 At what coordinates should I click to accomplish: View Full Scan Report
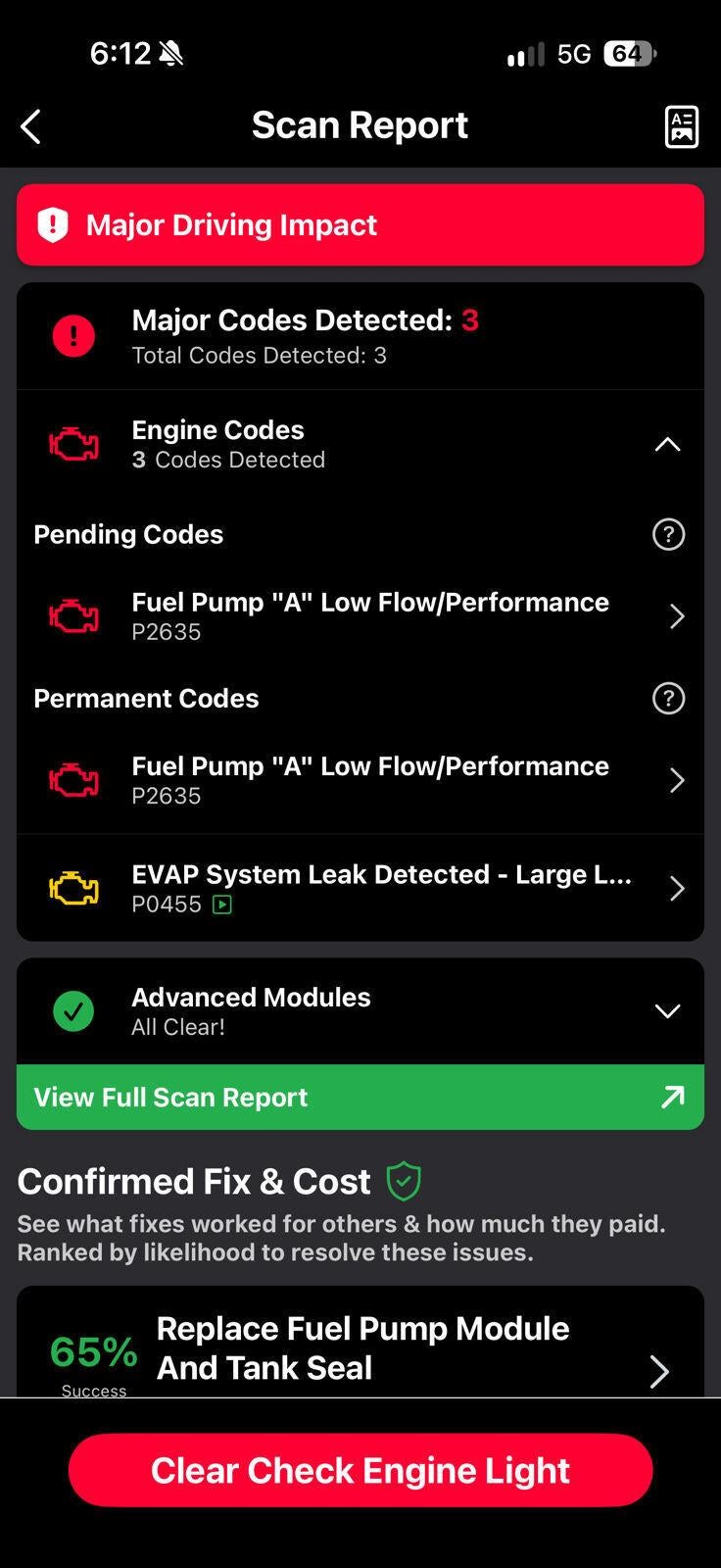click(360, 1097)
